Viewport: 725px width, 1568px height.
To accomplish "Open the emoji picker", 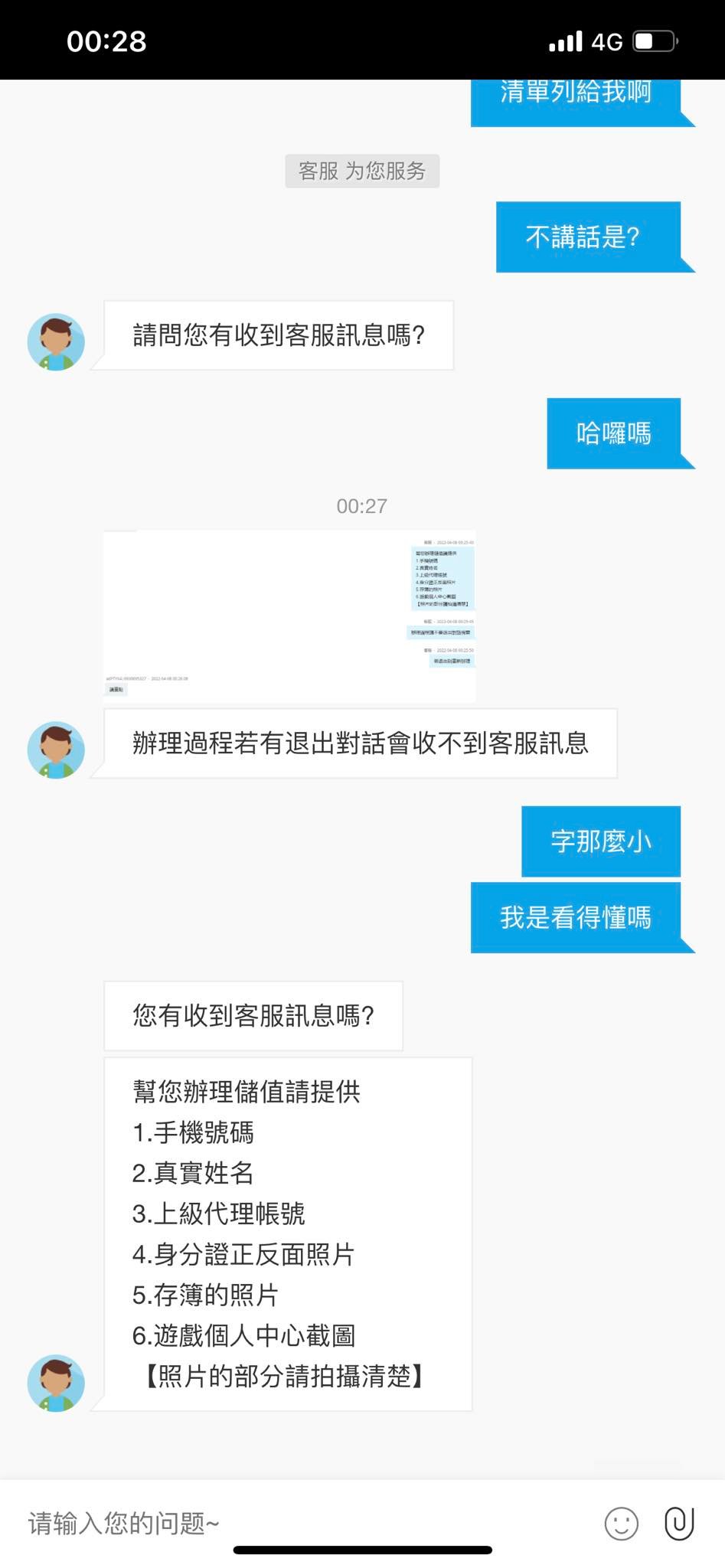I will pyautogui.click(x=621, y=1524).
